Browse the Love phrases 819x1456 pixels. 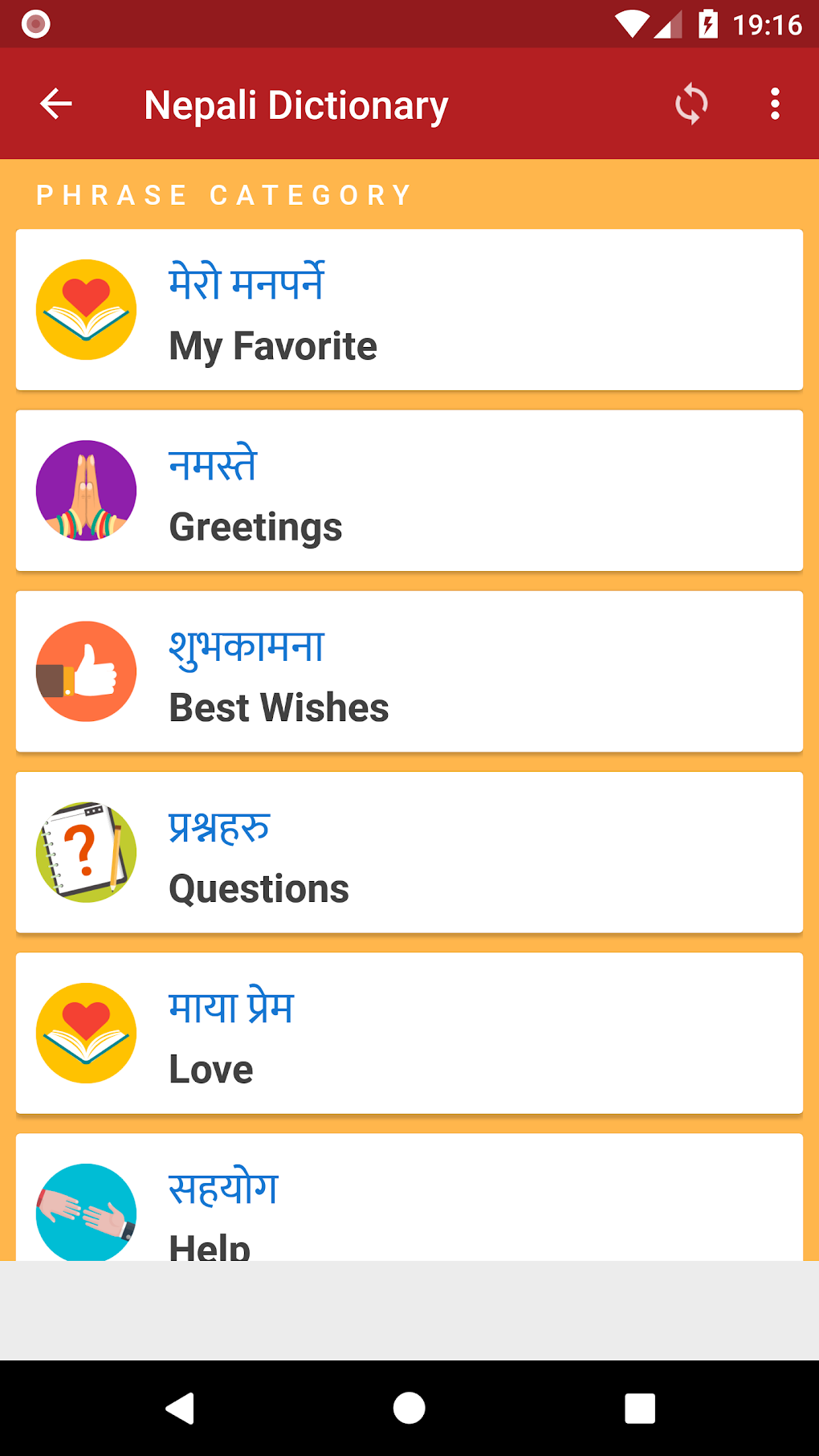pos(409,1033)
